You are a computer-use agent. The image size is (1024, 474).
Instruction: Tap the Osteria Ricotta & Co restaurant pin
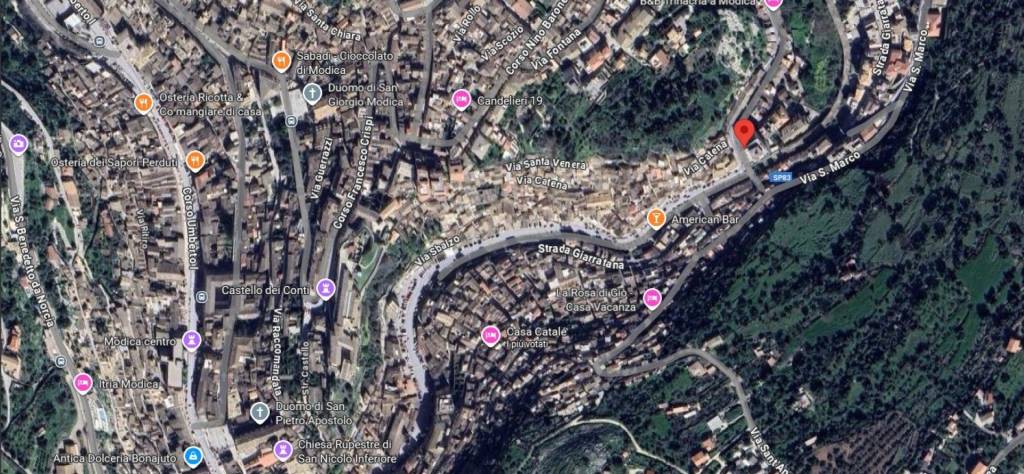pyautogui.click(x=144, y=102)
